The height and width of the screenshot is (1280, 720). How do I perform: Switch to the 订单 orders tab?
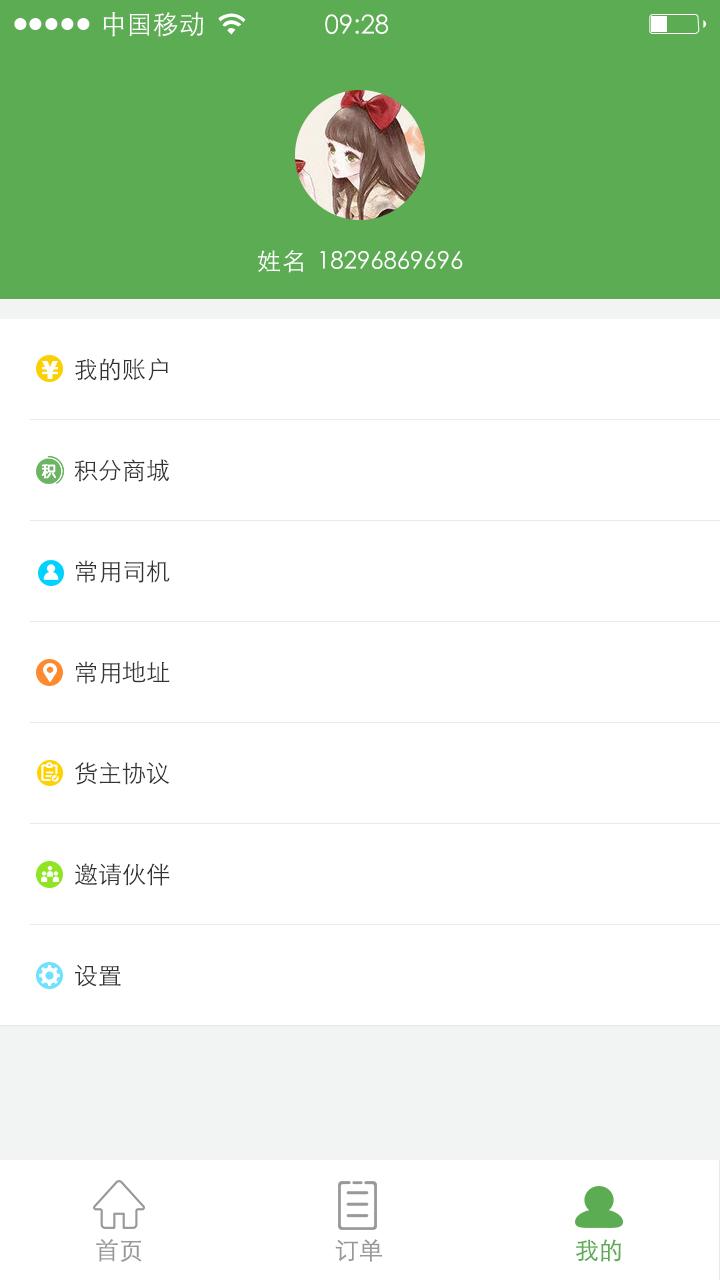click(x=358, y=1220)
